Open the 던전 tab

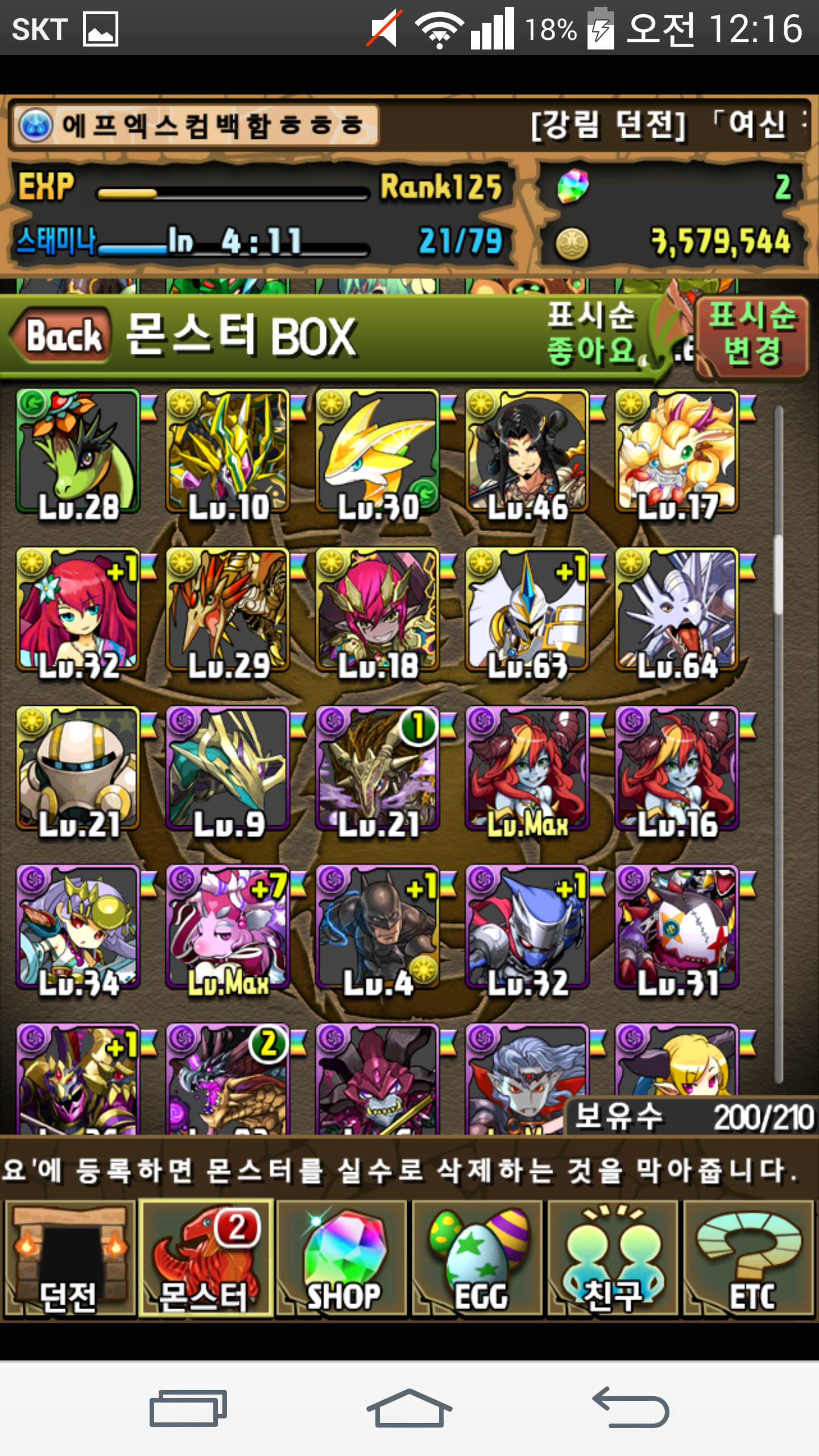click(x=69, y=1258)
